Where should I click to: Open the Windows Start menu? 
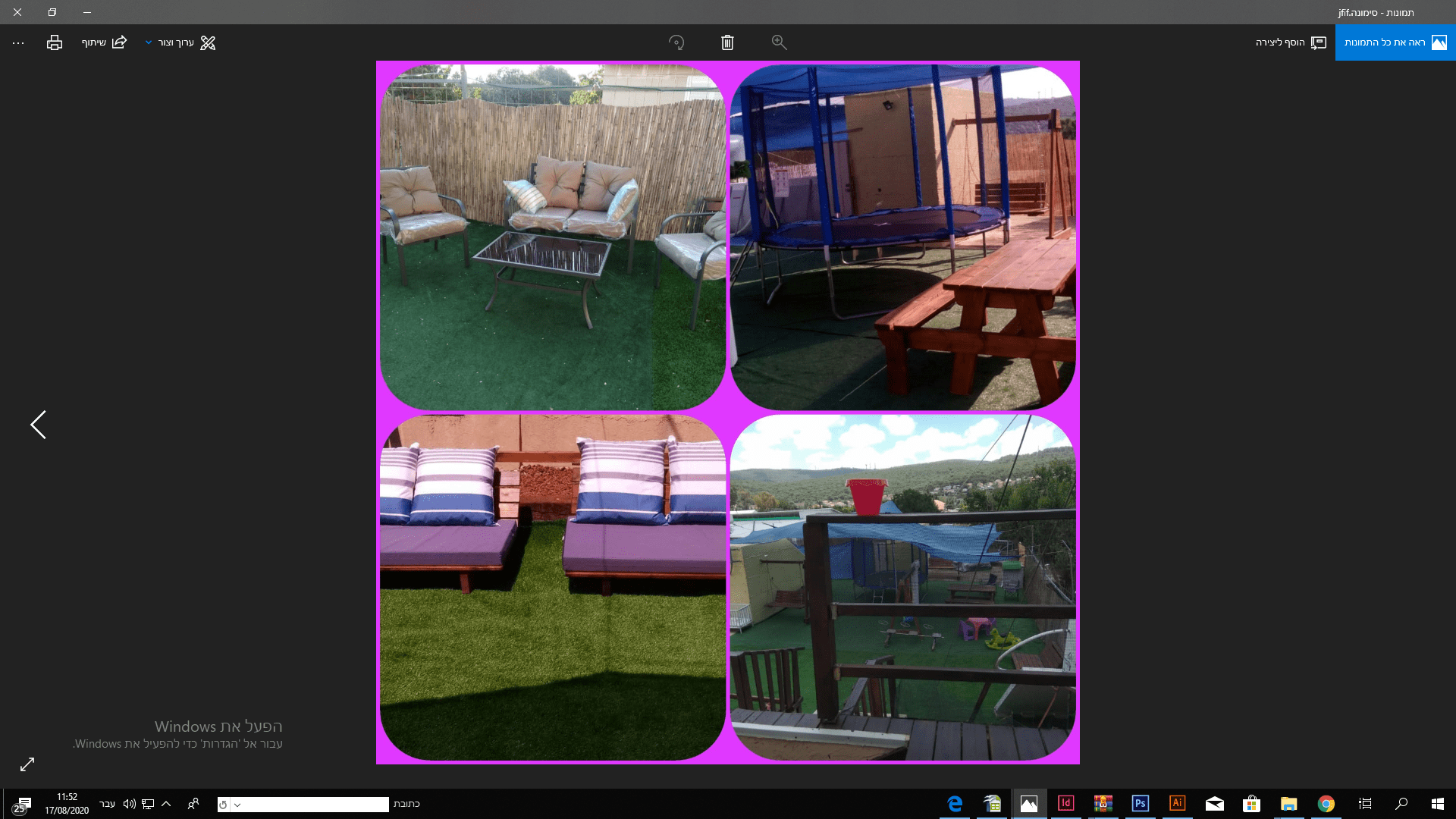1437,804
